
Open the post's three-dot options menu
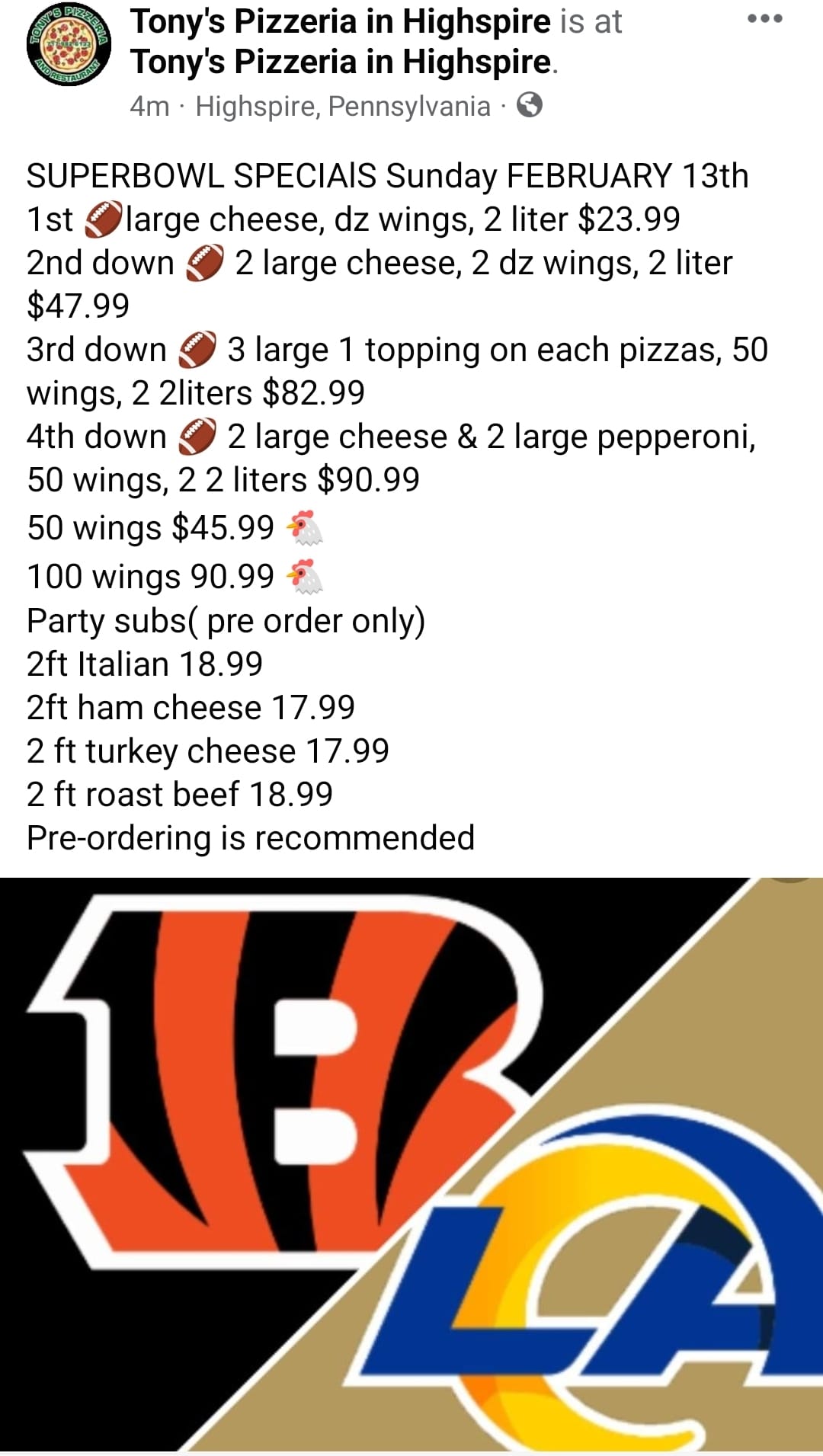pos(764,19)
